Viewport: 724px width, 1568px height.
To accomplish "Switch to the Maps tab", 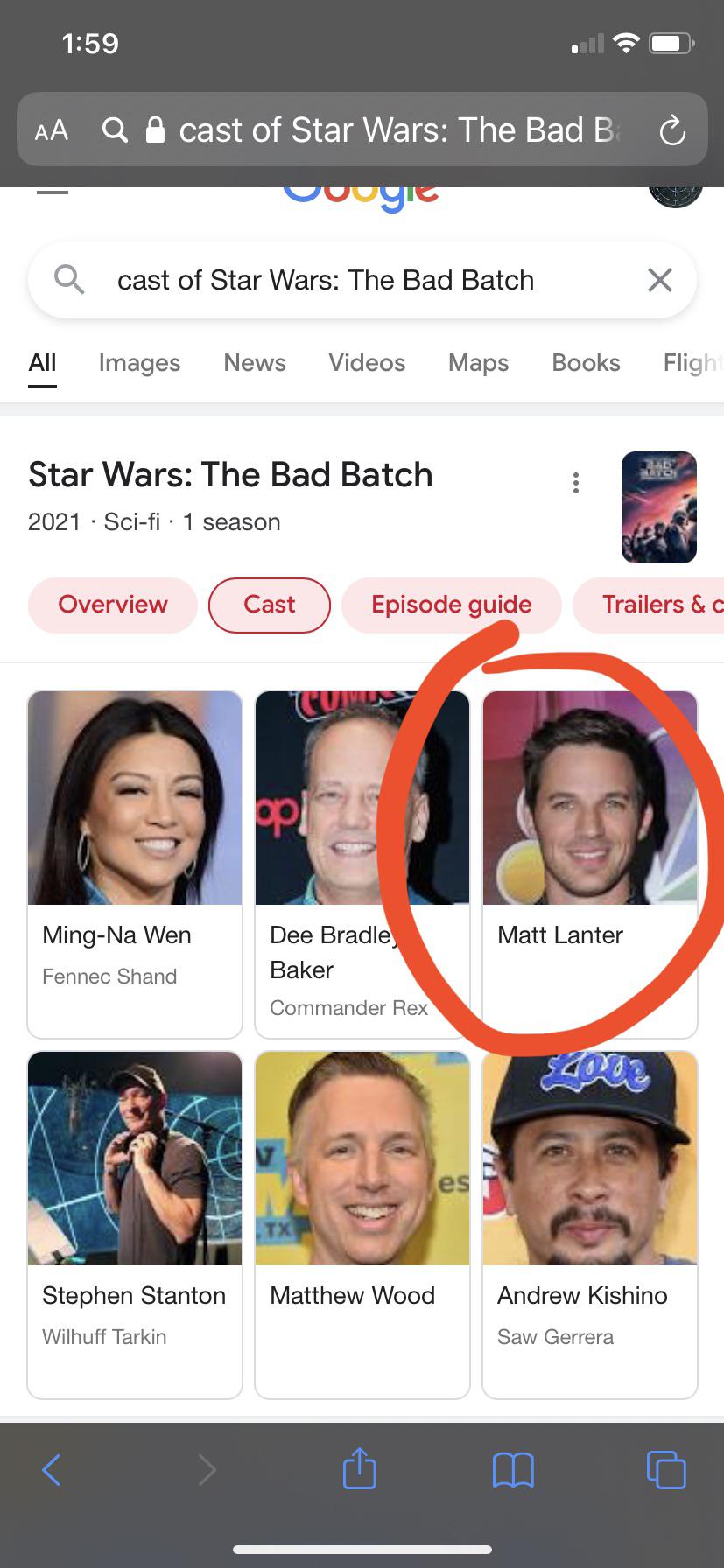I will click(478, 363).
